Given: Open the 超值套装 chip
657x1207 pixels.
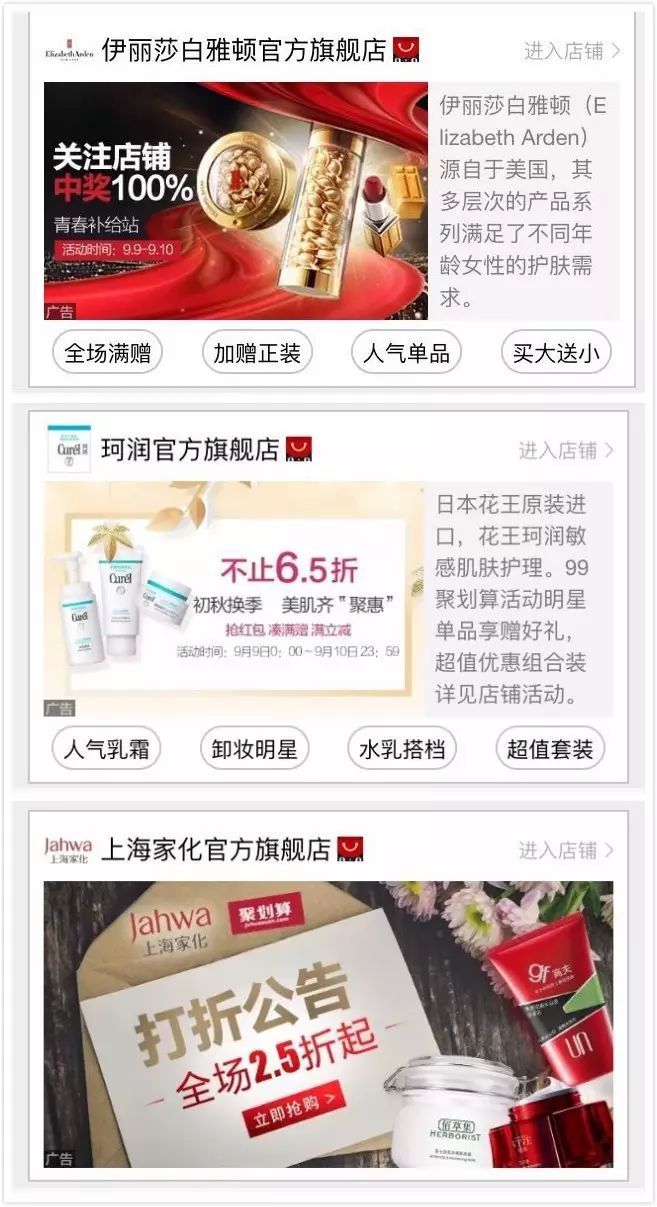Looking at the screenshot, I should point(550,749).
